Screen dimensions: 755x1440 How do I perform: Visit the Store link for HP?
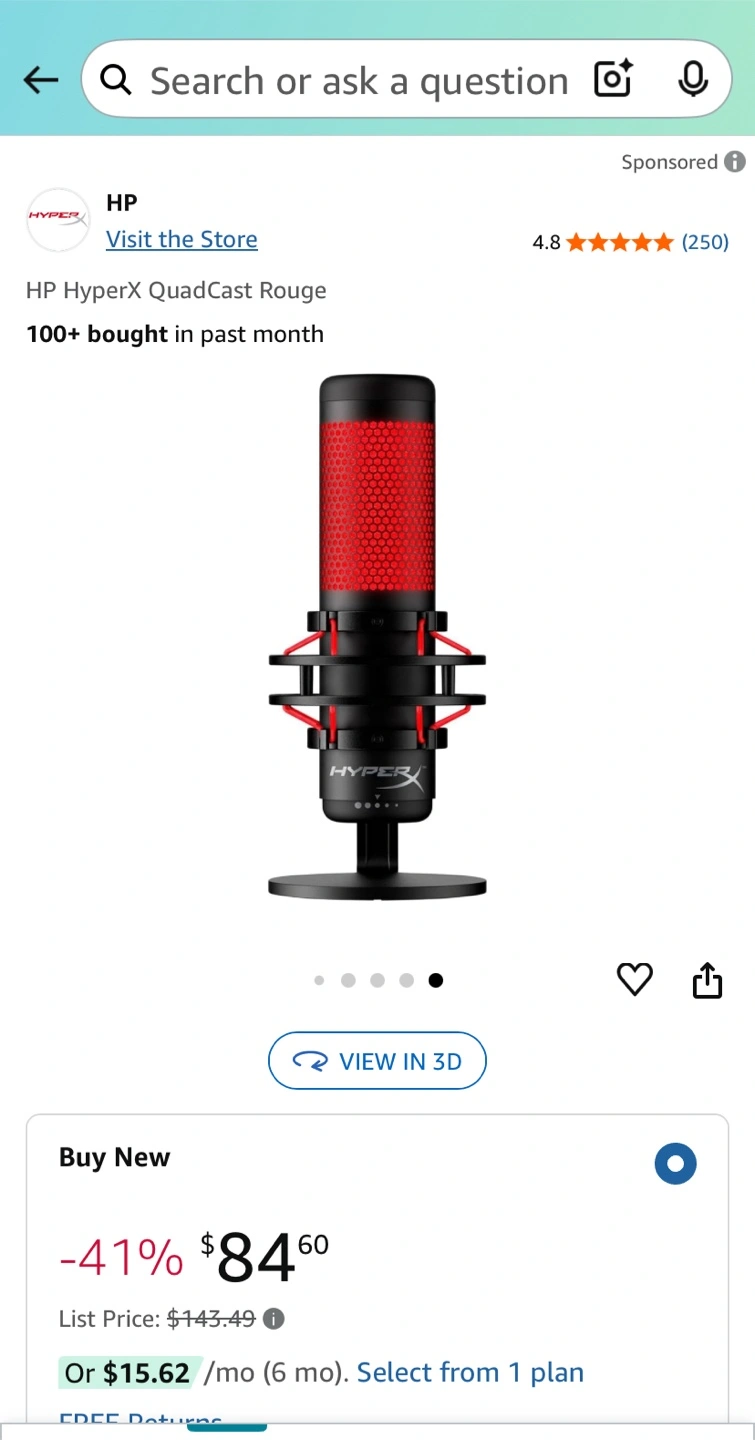click(x=182, y=239)
